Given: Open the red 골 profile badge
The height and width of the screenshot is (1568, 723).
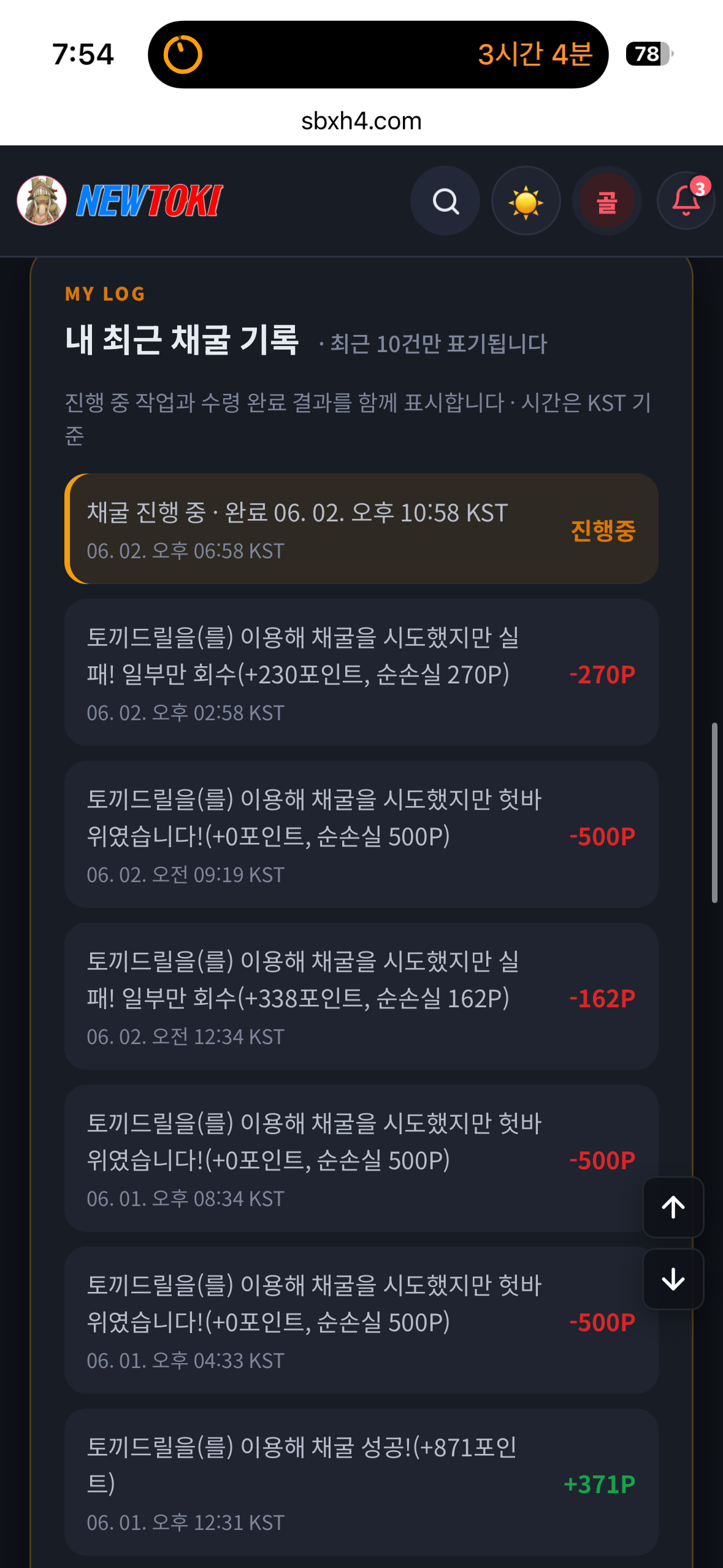Looking at the screenshot, I should [607, 201].
